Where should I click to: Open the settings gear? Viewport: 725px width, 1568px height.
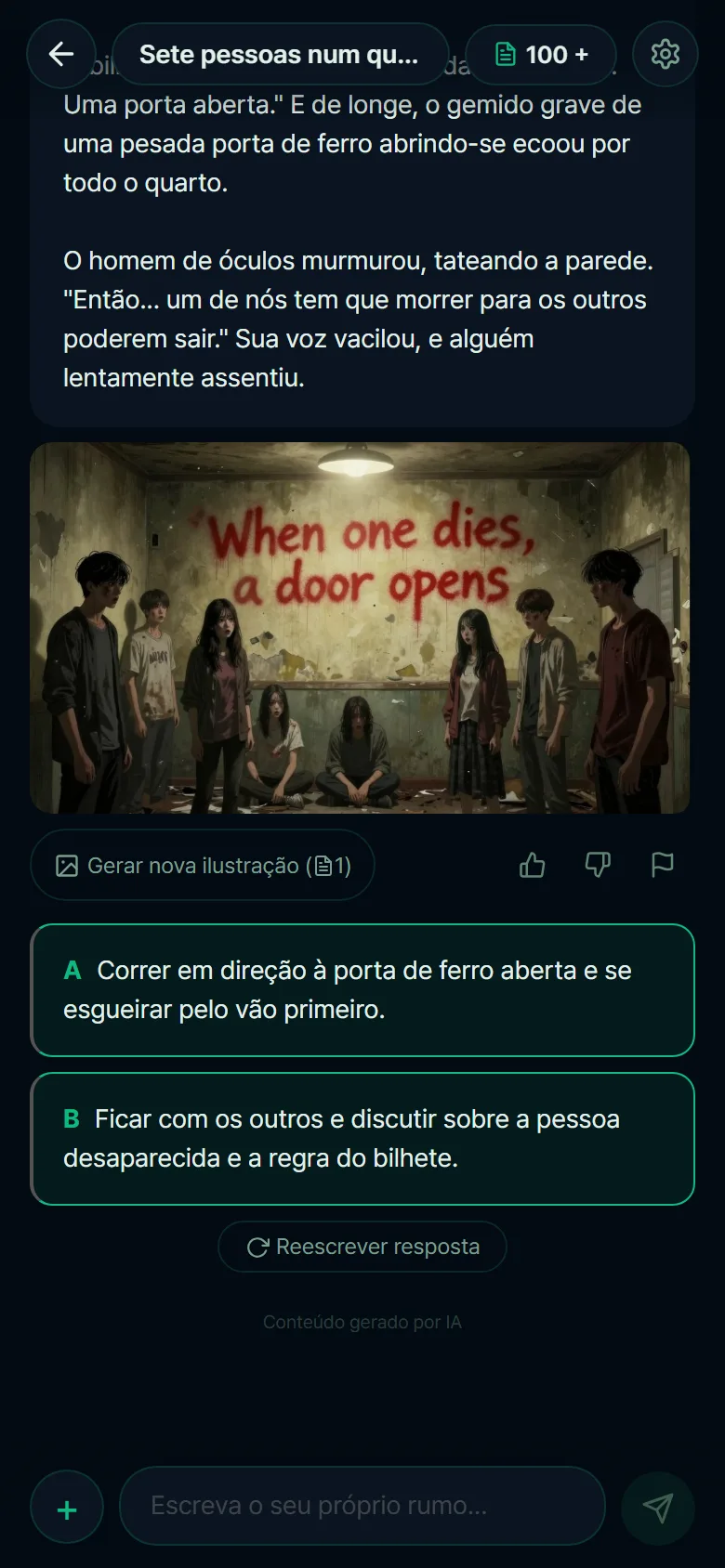click(x=665, y=55)
